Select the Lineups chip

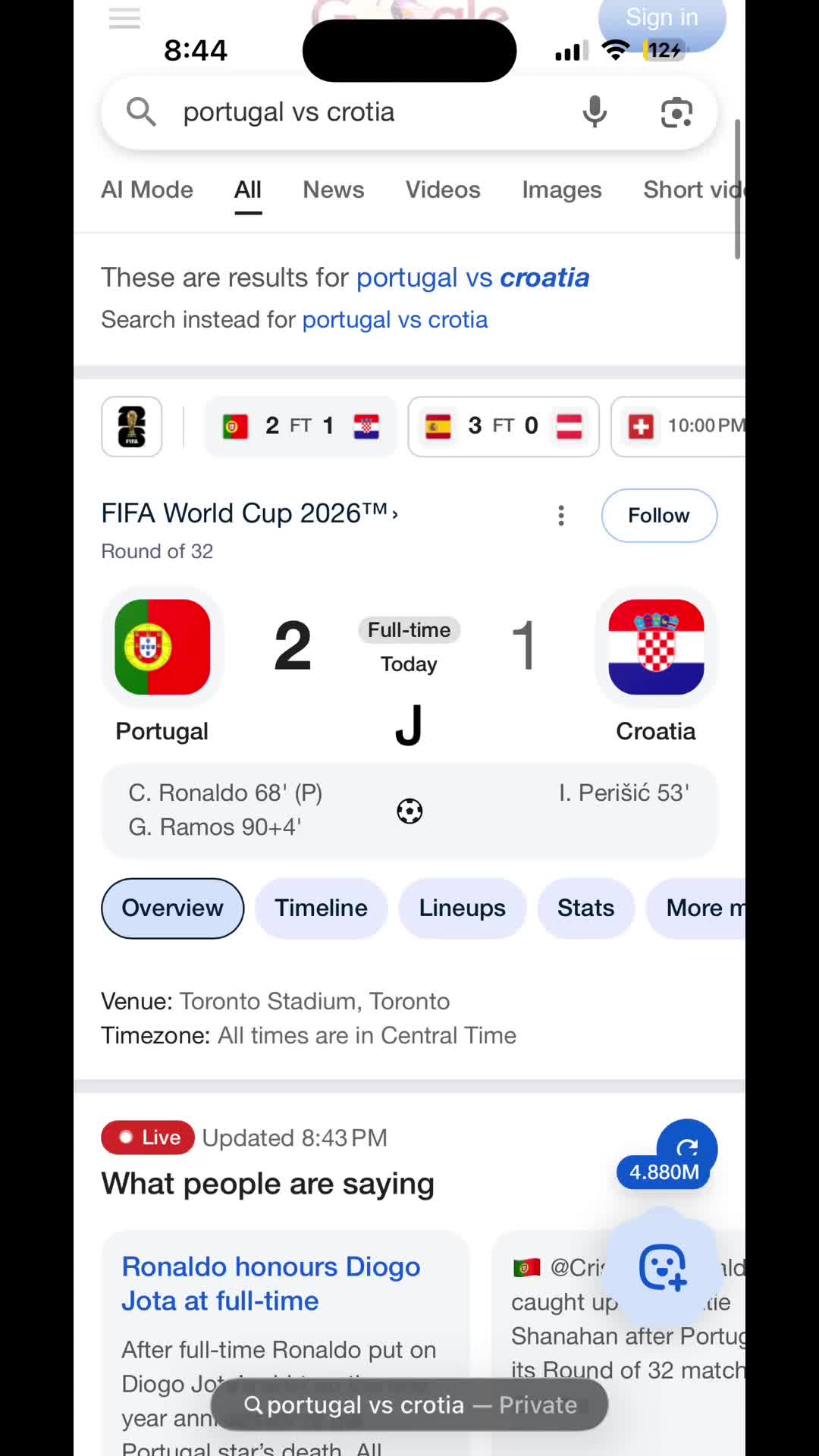pyautogui.click(x=463, y=908)
